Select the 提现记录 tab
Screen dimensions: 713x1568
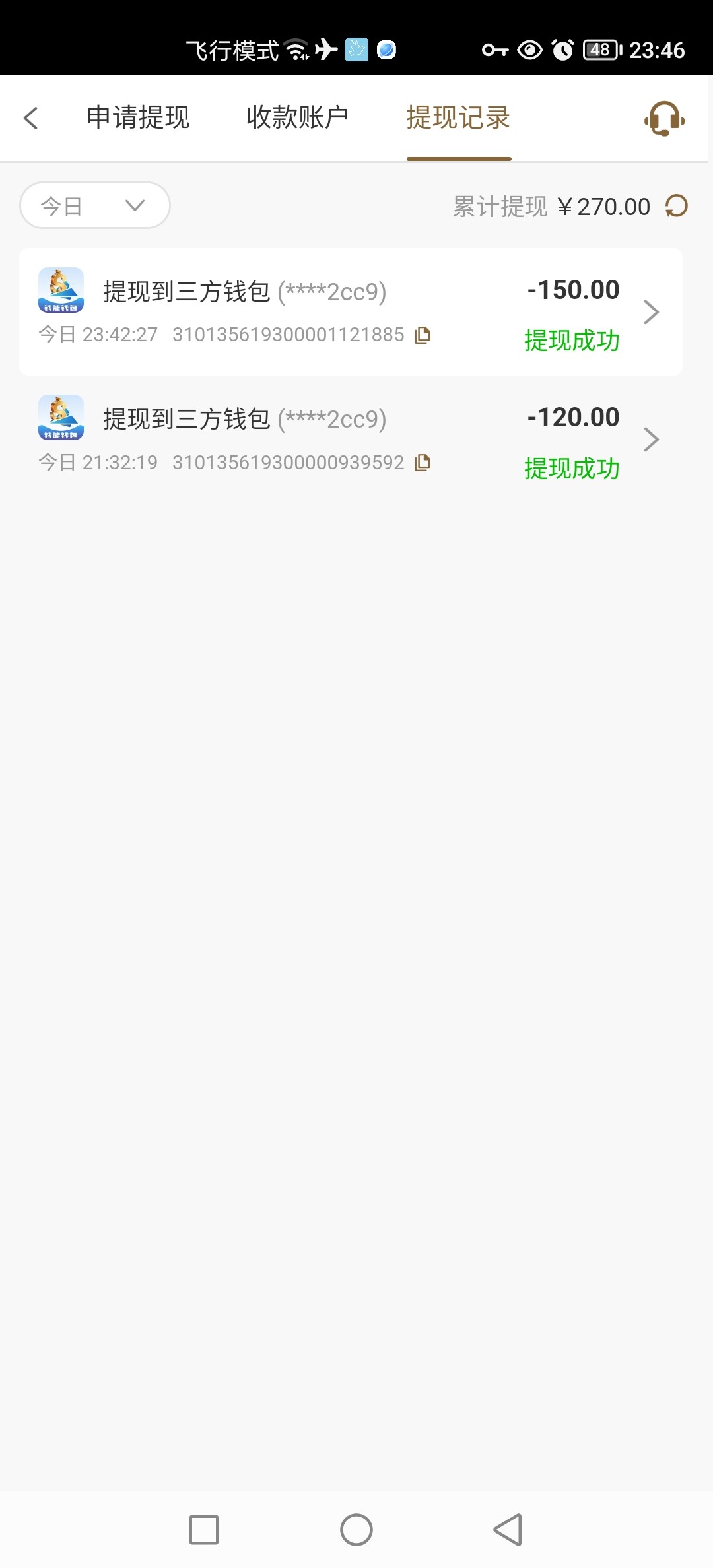[x=458, y=118]
